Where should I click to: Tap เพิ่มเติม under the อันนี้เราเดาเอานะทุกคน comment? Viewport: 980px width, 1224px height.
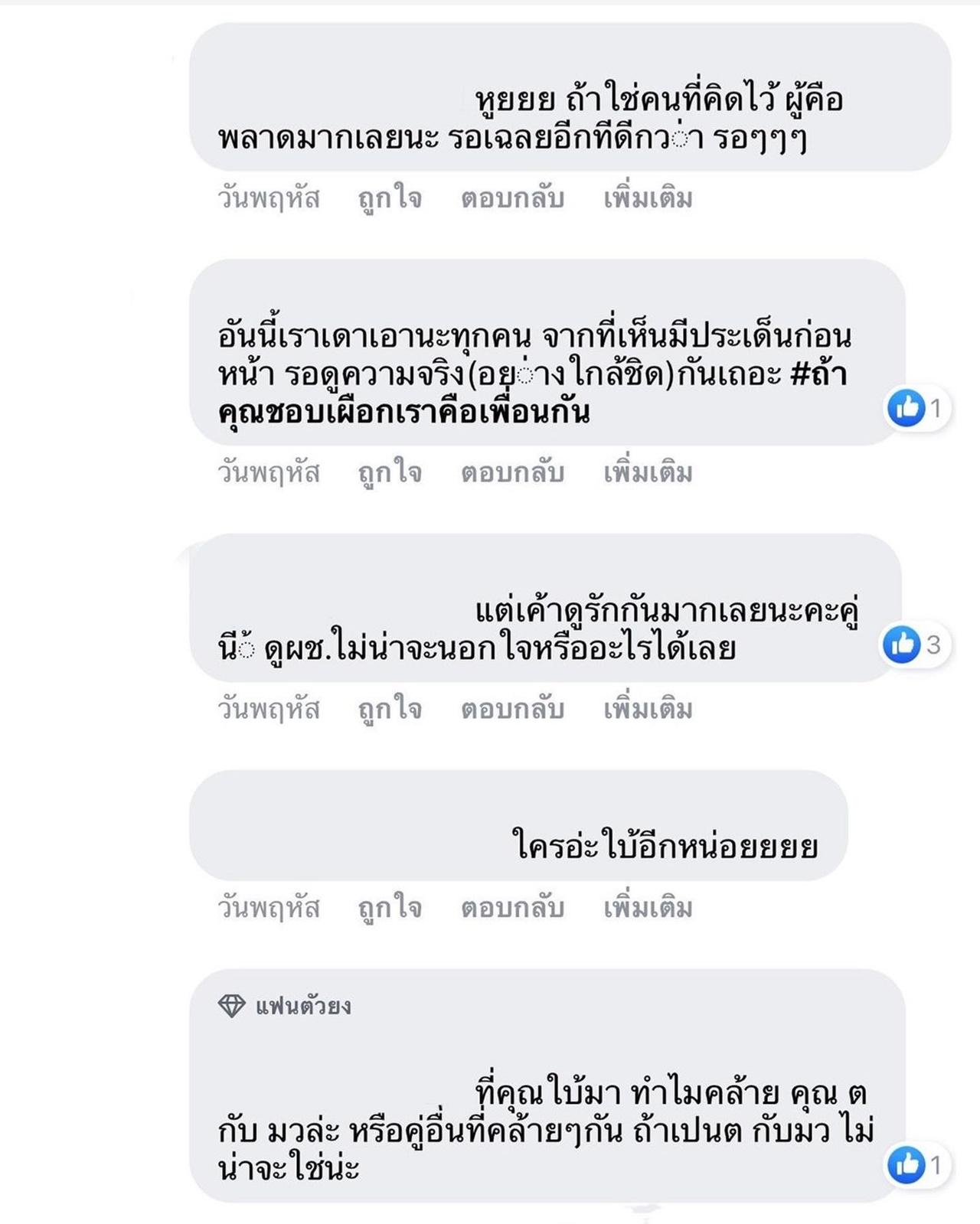648,473
